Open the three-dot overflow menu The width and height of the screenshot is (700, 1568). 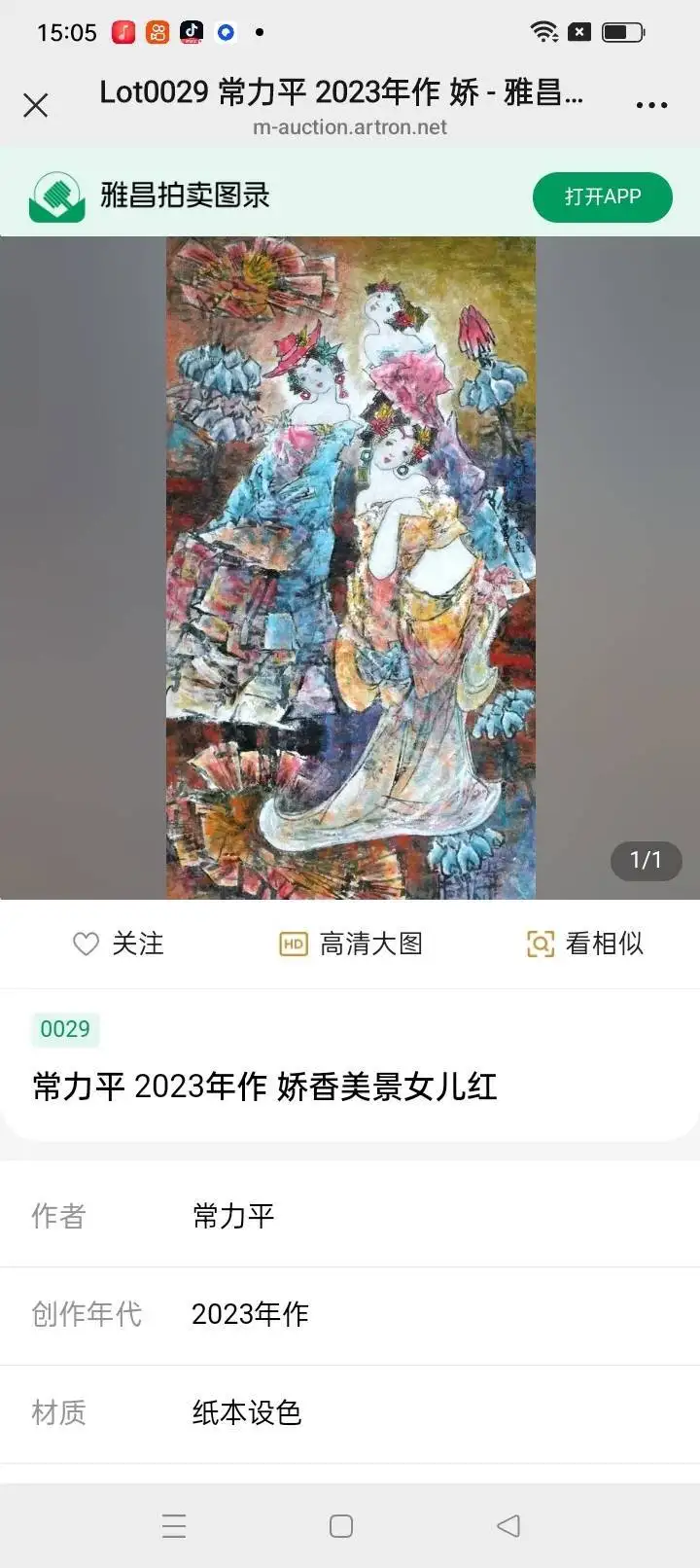[x=650, y=105]
